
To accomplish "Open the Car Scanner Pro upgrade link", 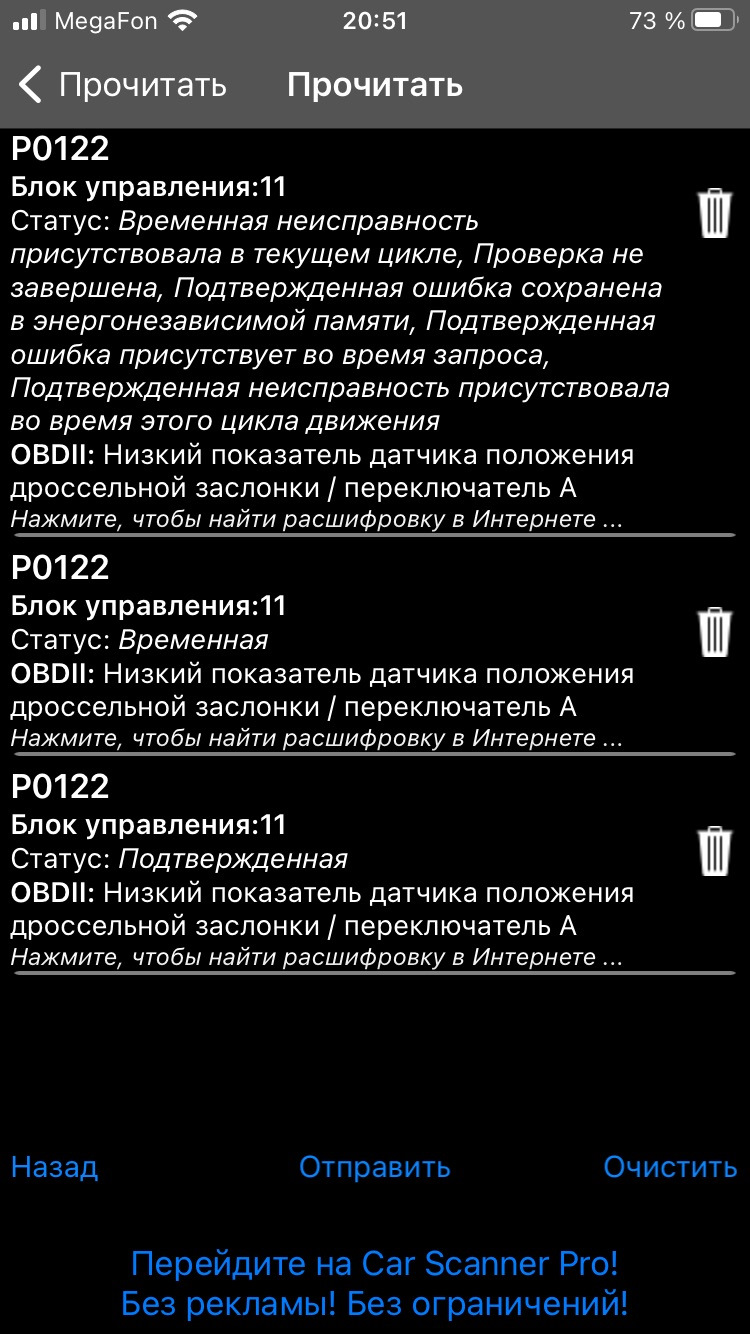I will pos(375,1283).
